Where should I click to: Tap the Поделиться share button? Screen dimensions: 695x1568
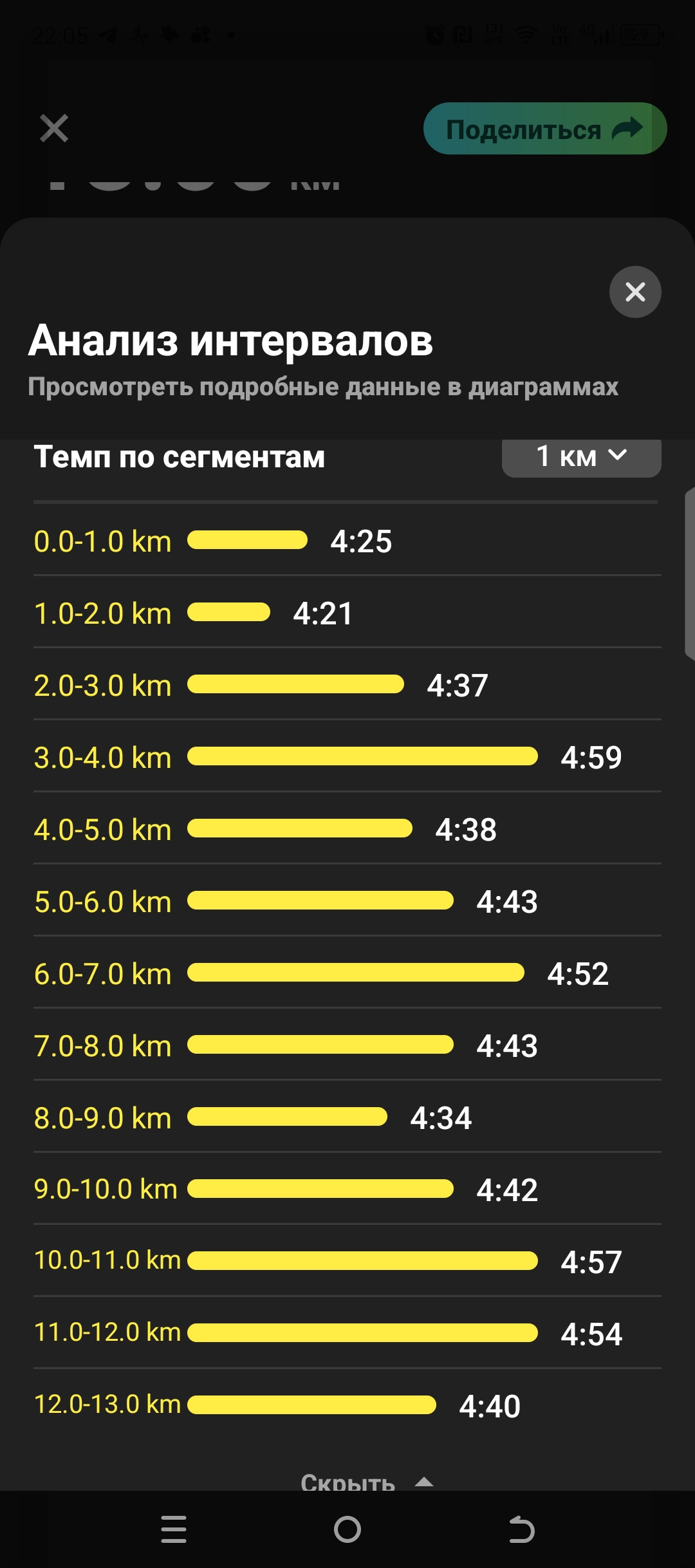point(544,129)
